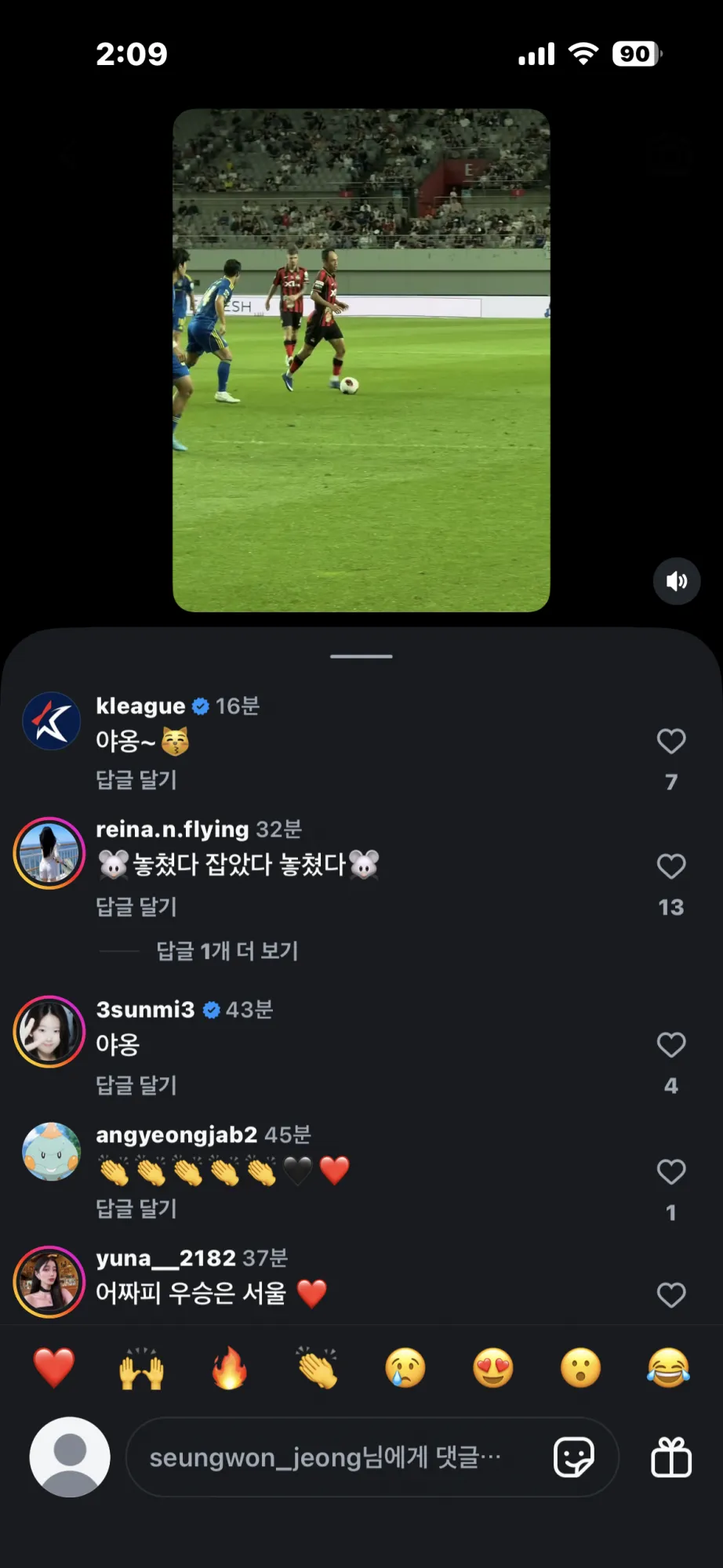Expand 1 more reply under reina.n.flying
The height and width of the screenshot is (1568, 723).
pos(227,951)
